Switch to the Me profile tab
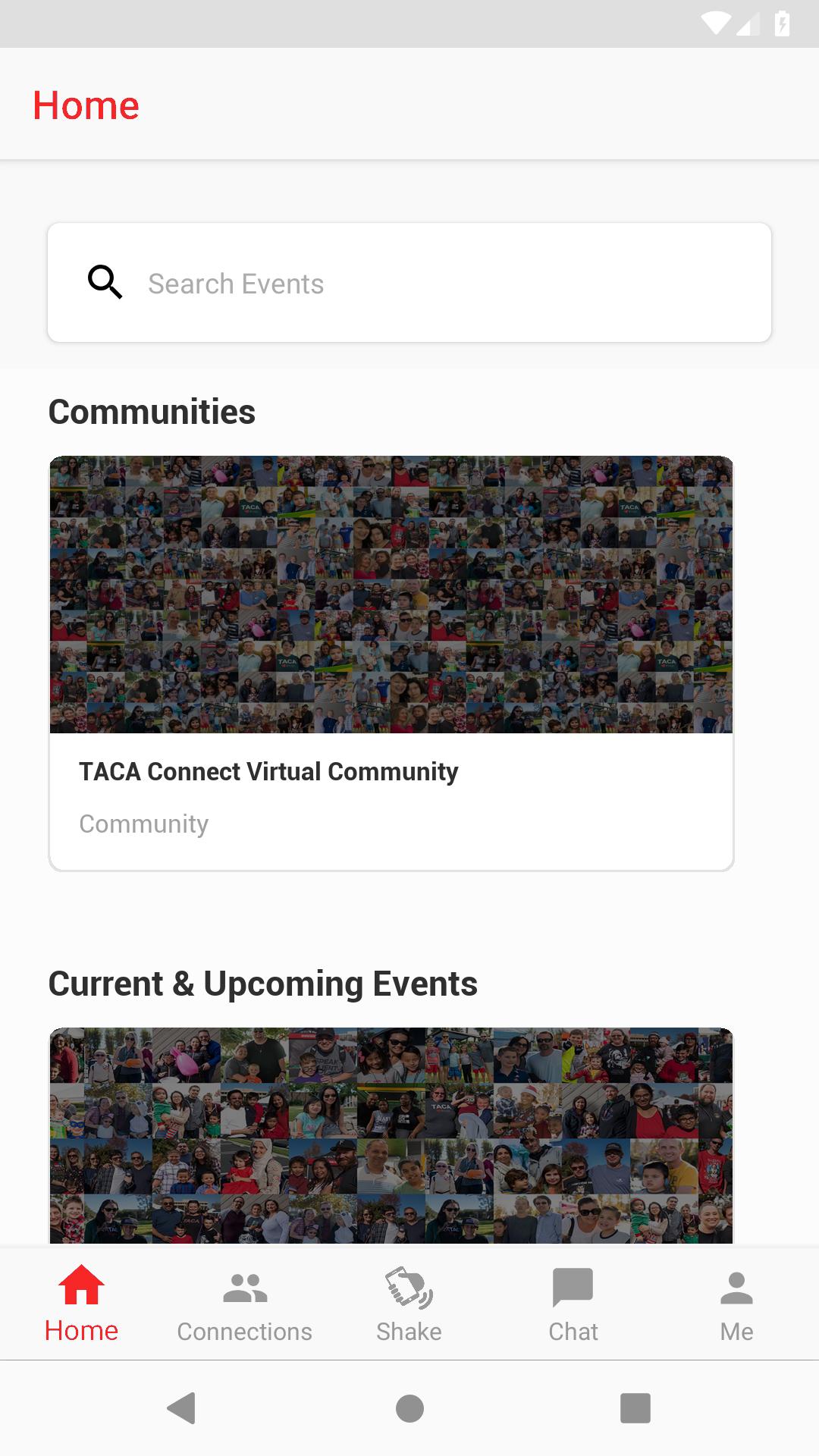The height and width of the screenshot is (1456, 819). (736, 1304)
